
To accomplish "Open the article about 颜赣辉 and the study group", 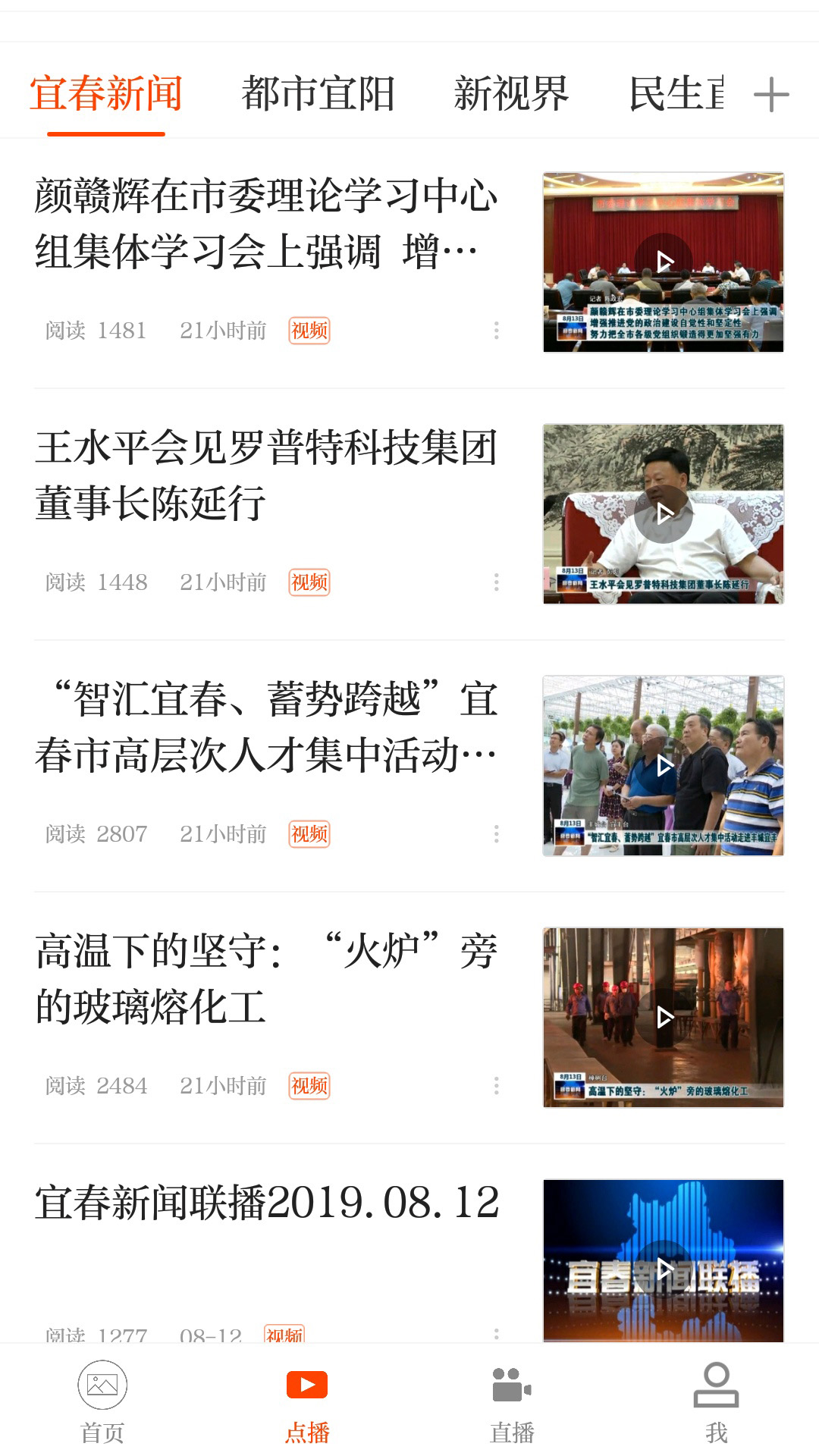I will 265,224.
